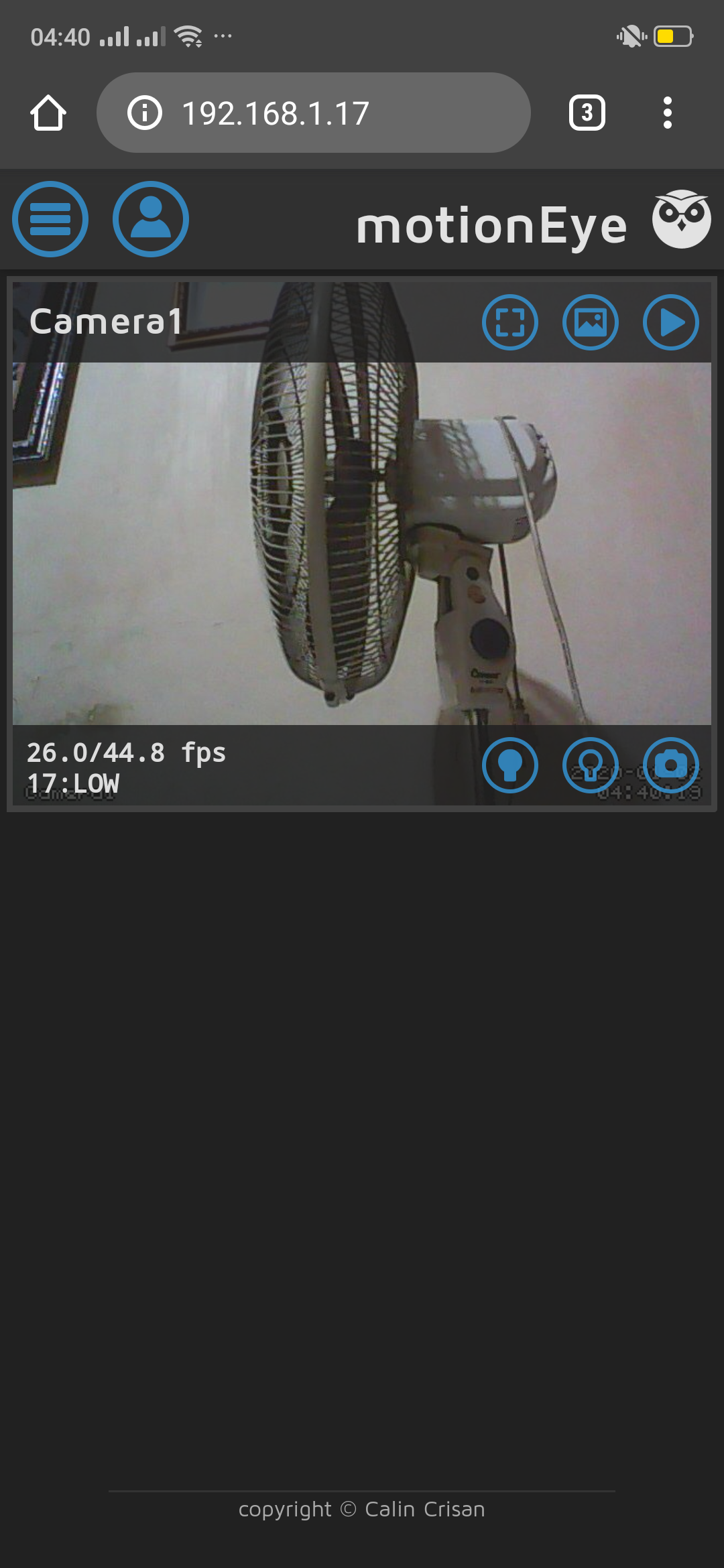The image size is (724, 1568).
Task: Click the 17:LOW status text
Action: [72, 782]
